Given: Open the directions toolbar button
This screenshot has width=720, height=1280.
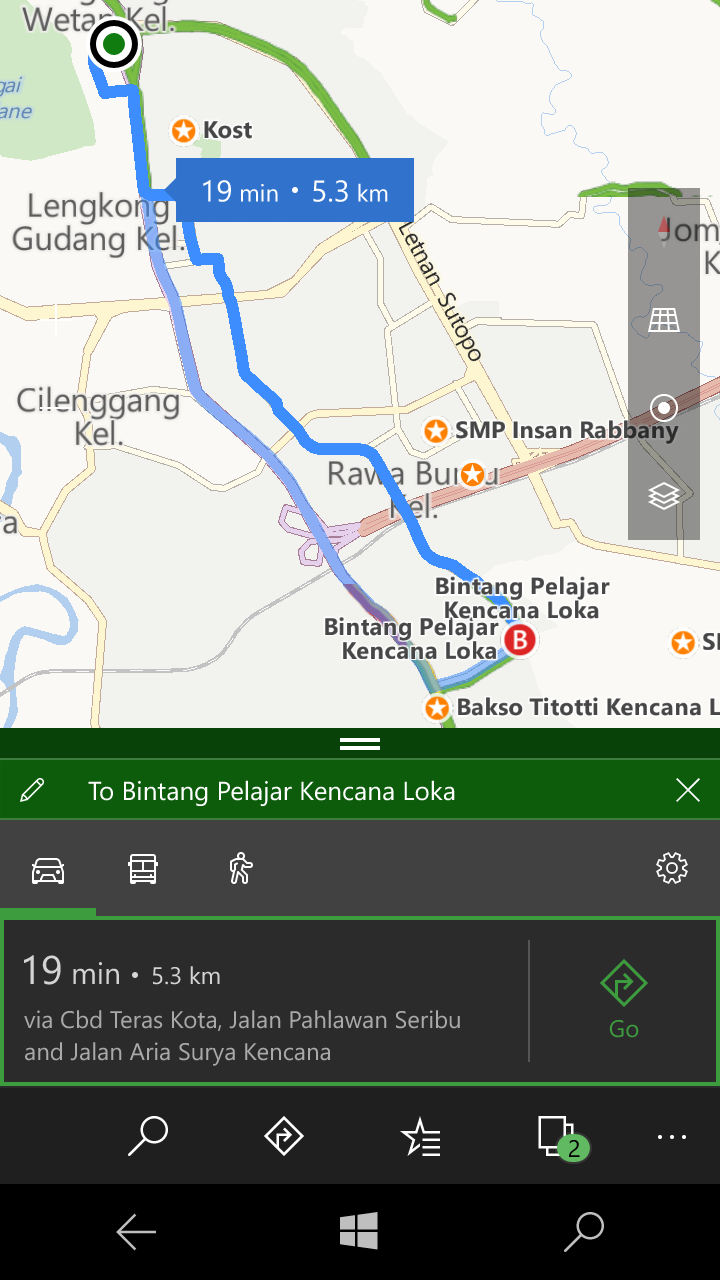Looking at the screenshot, I should [x=284, y=1137].
